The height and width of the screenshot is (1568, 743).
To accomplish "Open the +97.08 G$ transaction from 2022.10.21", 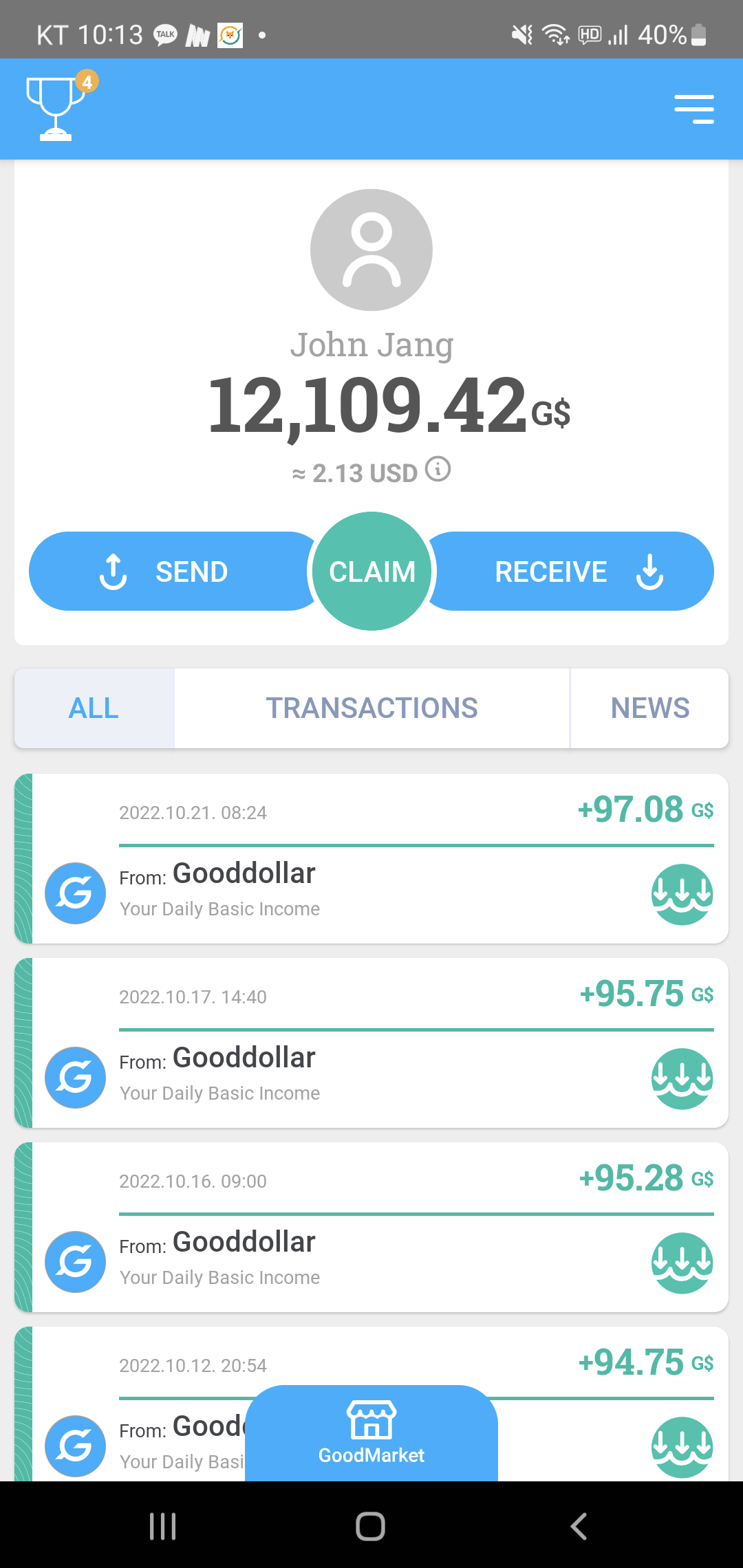I will tap(371, 860).
